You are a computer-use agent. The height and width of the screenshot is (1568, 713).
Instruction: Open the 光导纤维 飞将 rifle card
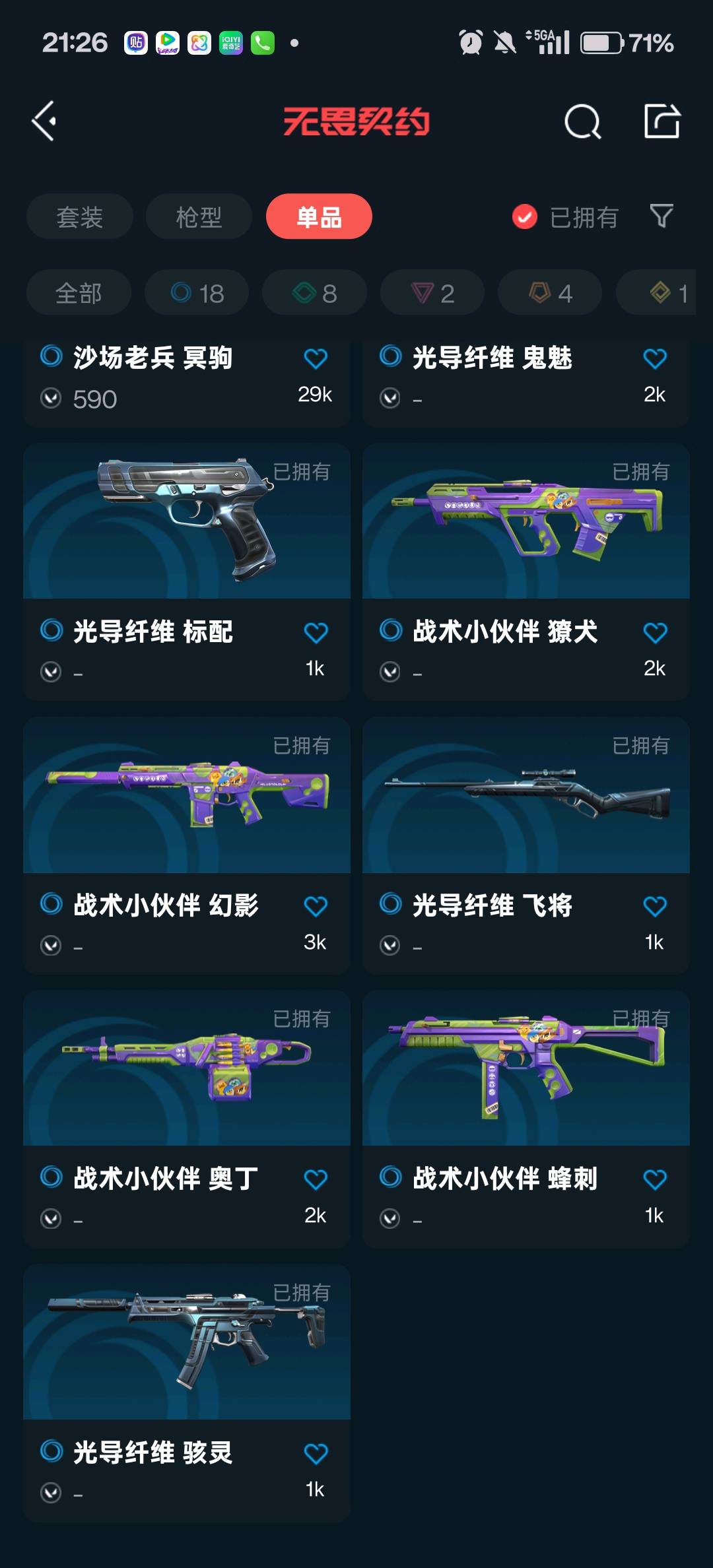pos(526,845)
